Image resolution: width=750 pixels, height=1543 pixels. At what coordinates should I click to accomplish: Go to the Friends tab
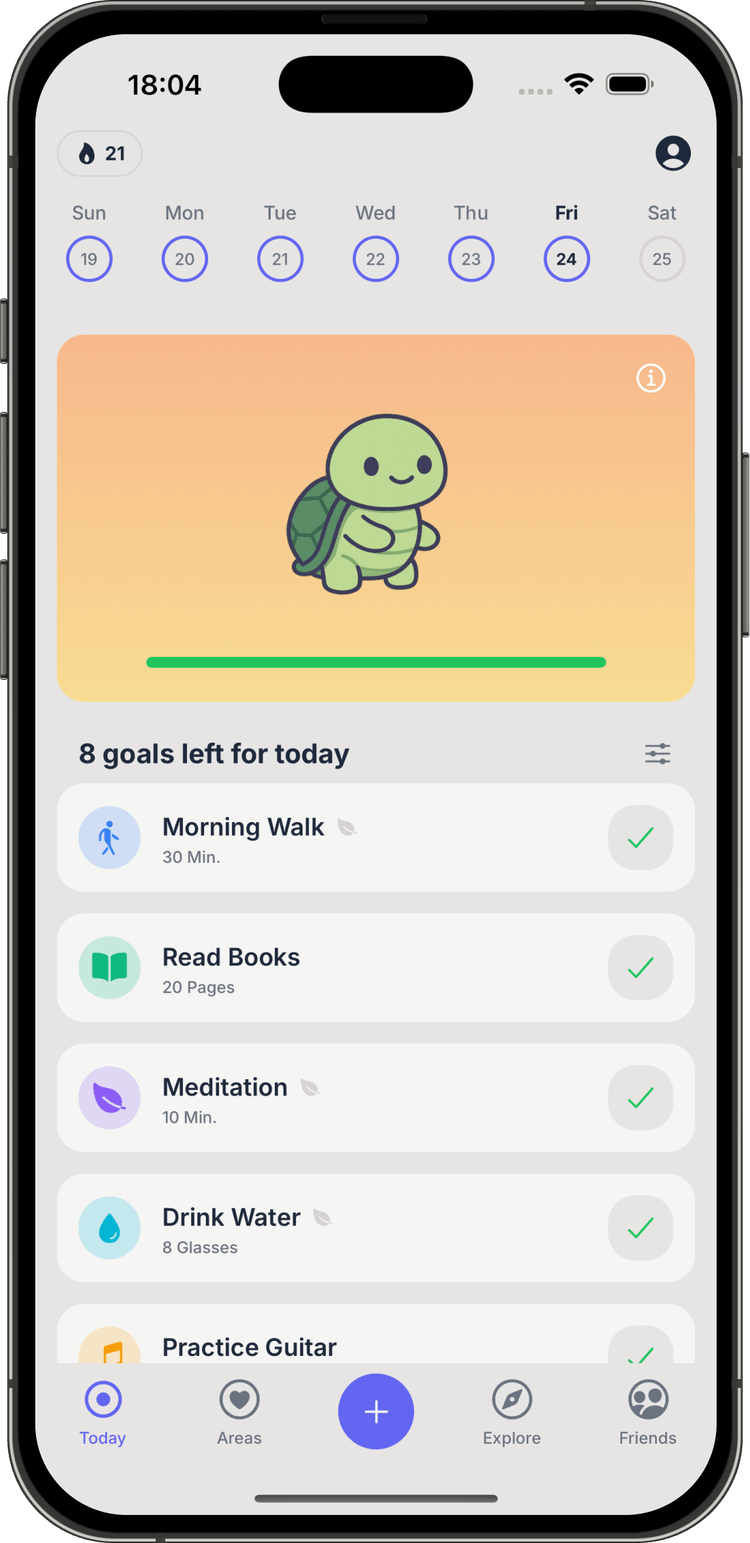tap(648, 1413)
